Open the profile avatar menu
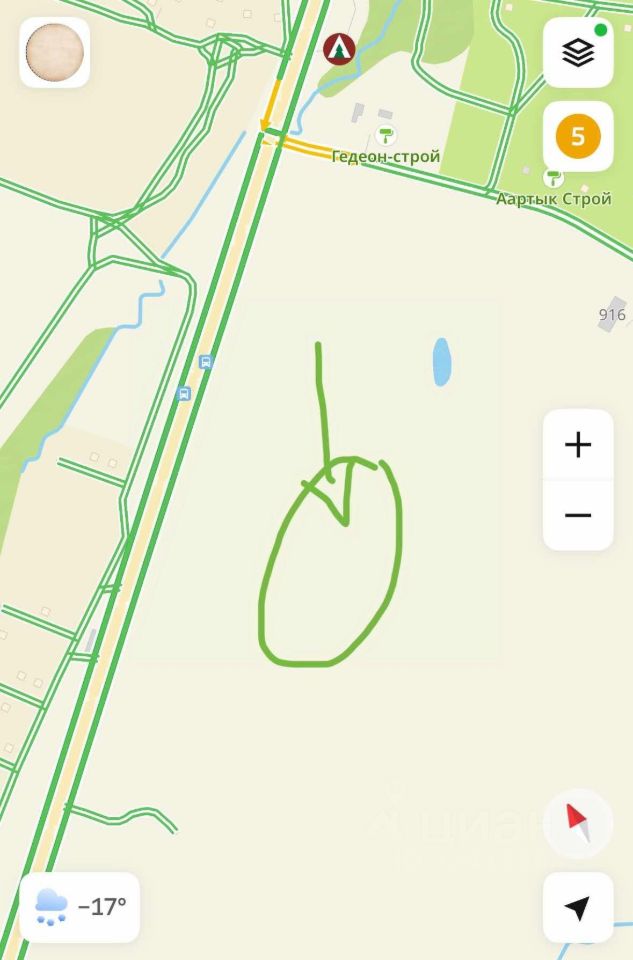 click(55, 52)
